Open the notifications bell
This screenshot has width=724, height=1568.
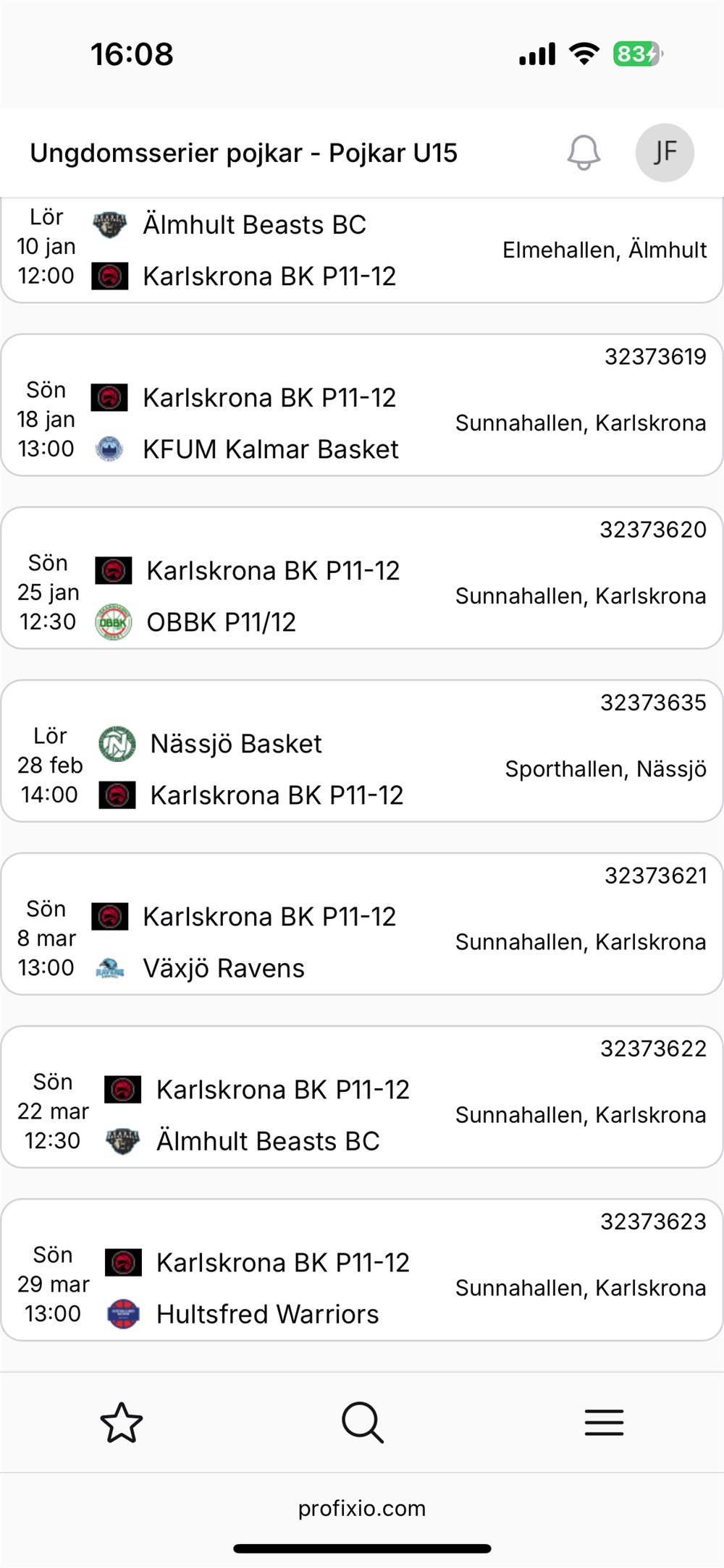[x=584, y=153]
